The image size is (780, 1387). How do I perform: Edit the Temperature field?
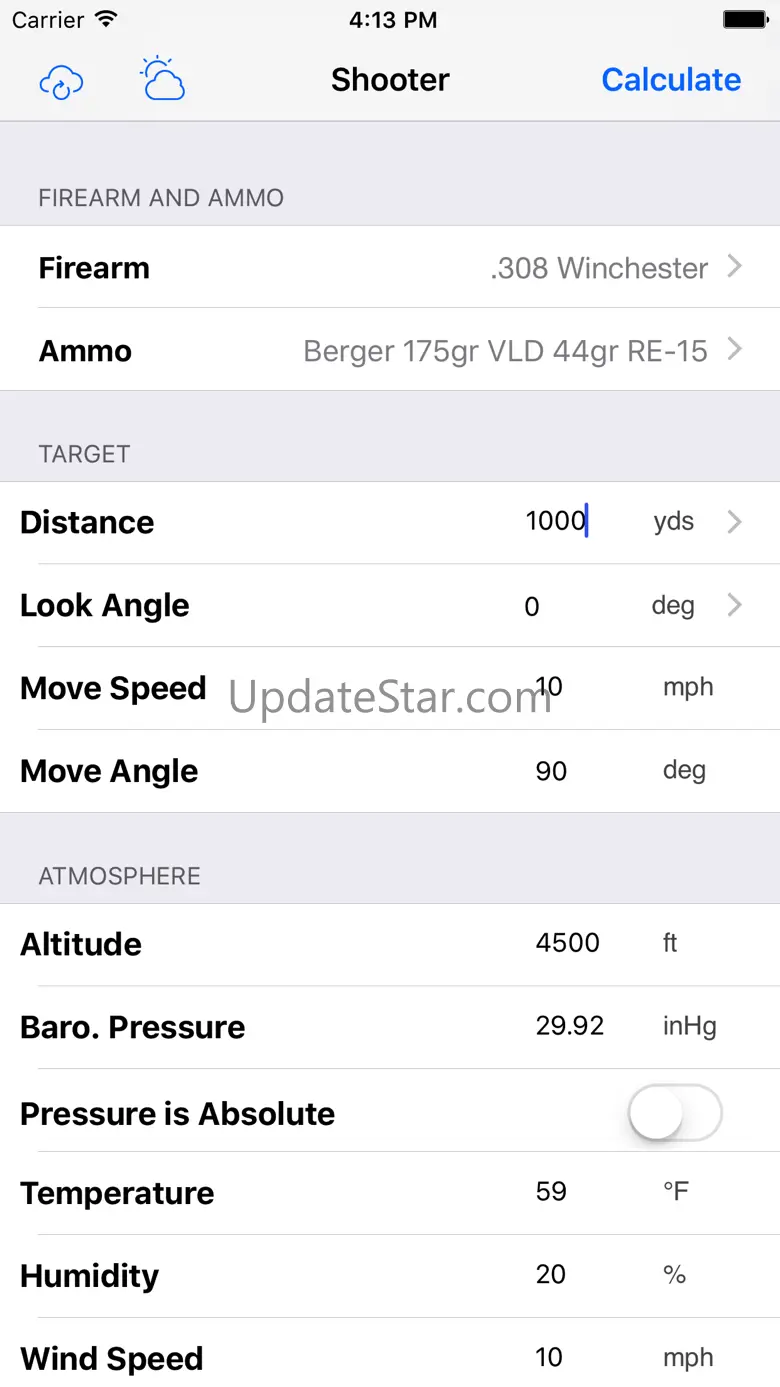tap(551, 1192)
